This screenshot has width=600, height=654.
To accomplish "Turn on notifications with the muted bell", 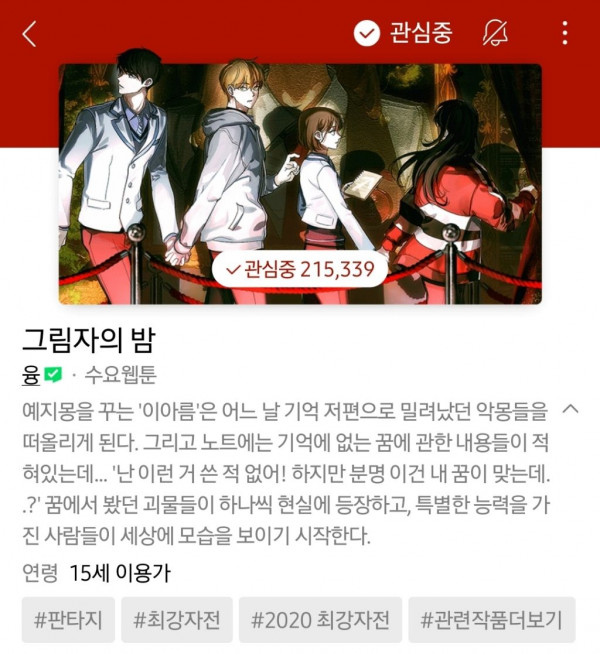I will 495,33.
